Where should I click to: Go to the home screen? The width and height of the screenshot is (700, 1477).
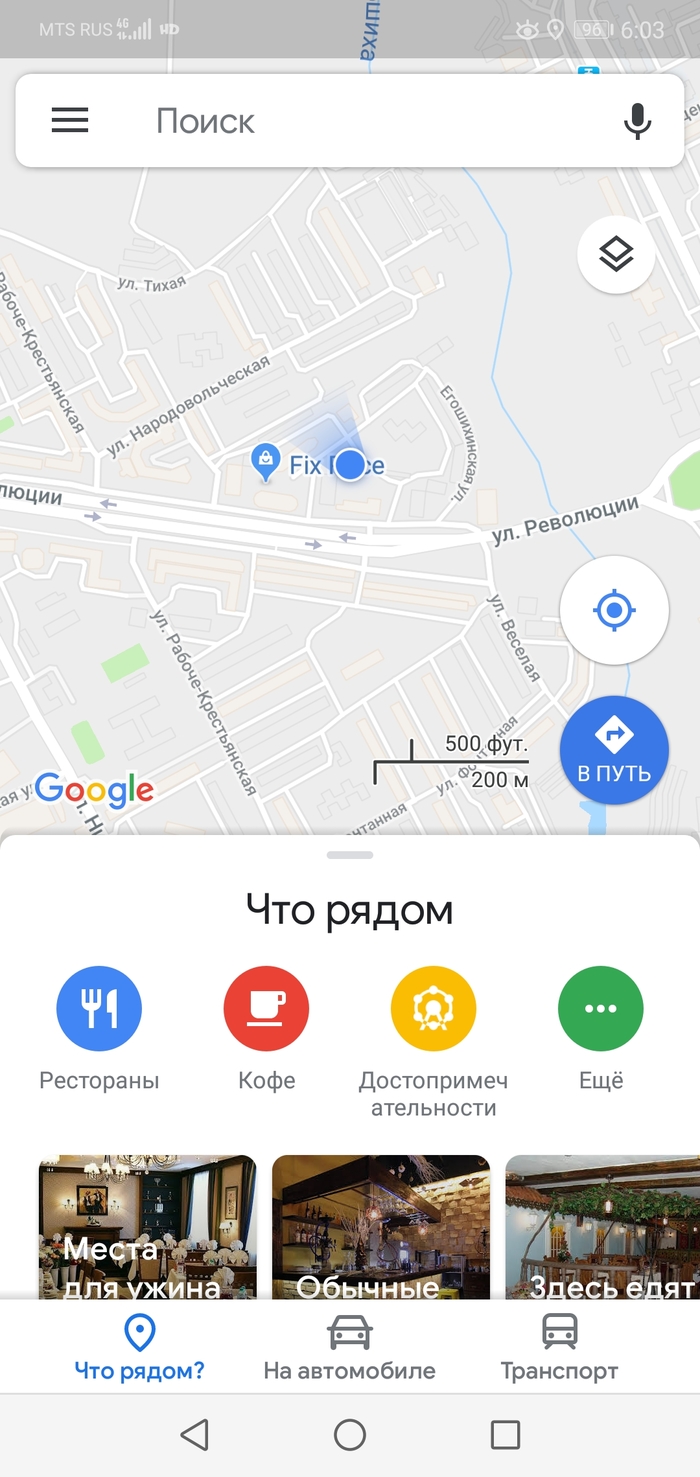350,1436
